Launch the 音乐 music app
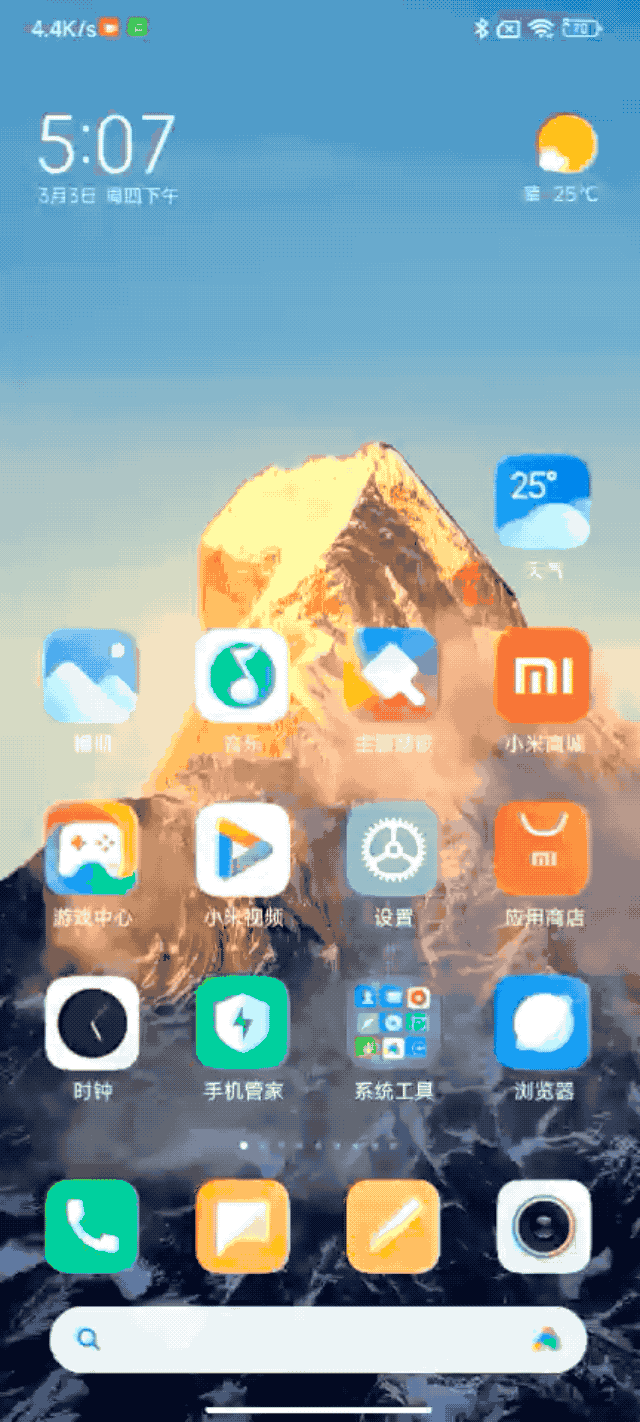The image size is (640, 1422). click(x=242, y=676)
